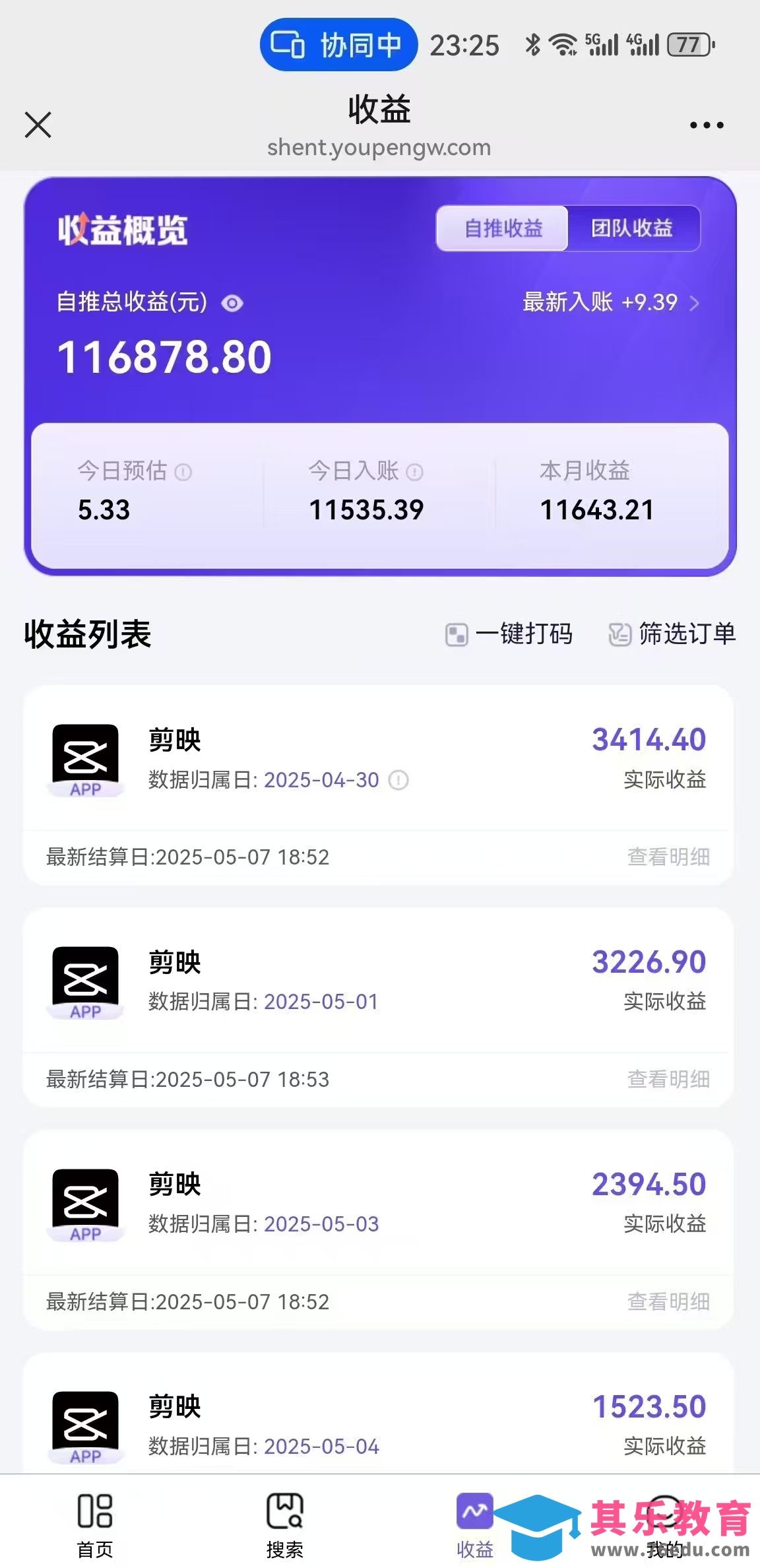Show info for 今日预估
Screen dimensions: 760x1568
183,473
